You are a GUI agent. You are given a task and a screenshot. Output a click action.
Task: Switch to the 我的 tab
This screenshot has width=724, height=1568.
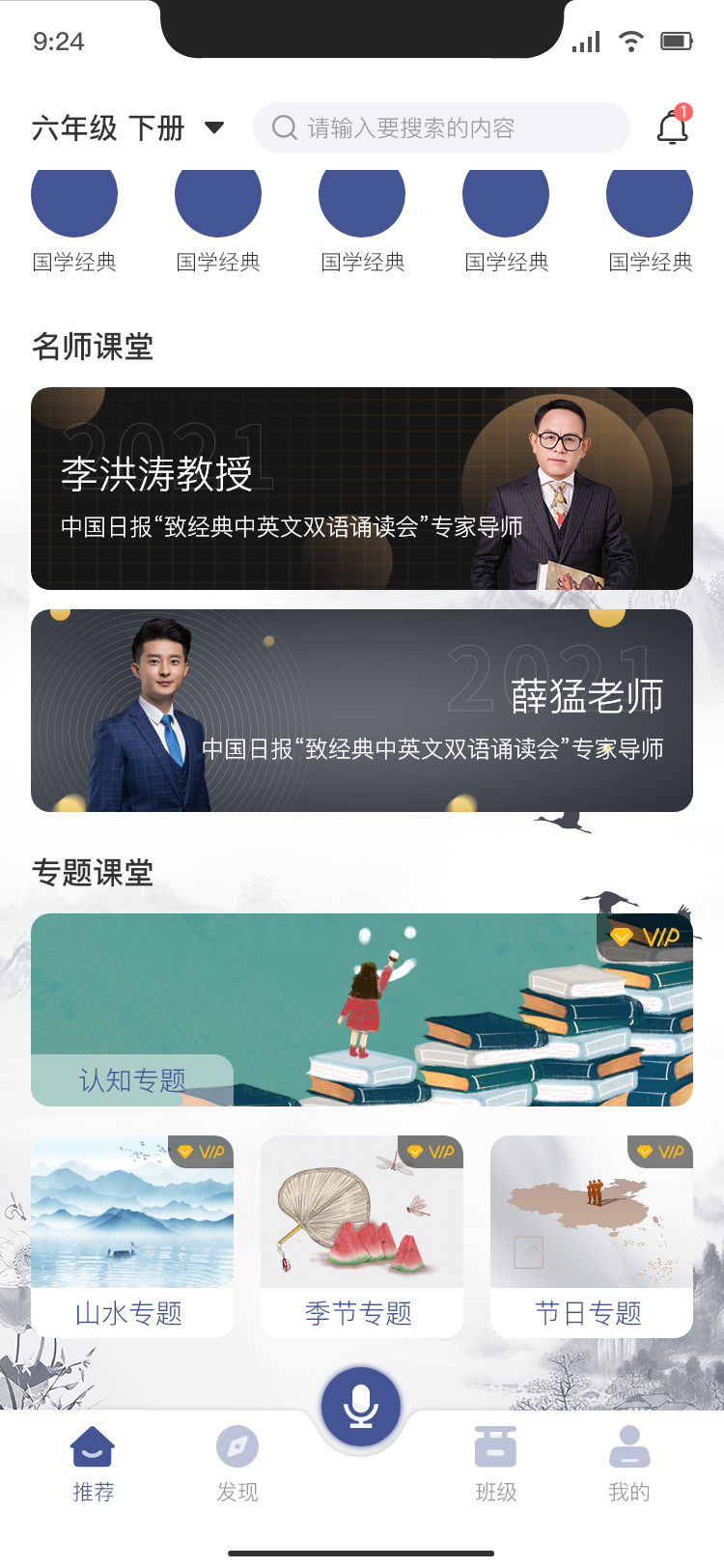tap(629, 1468)
